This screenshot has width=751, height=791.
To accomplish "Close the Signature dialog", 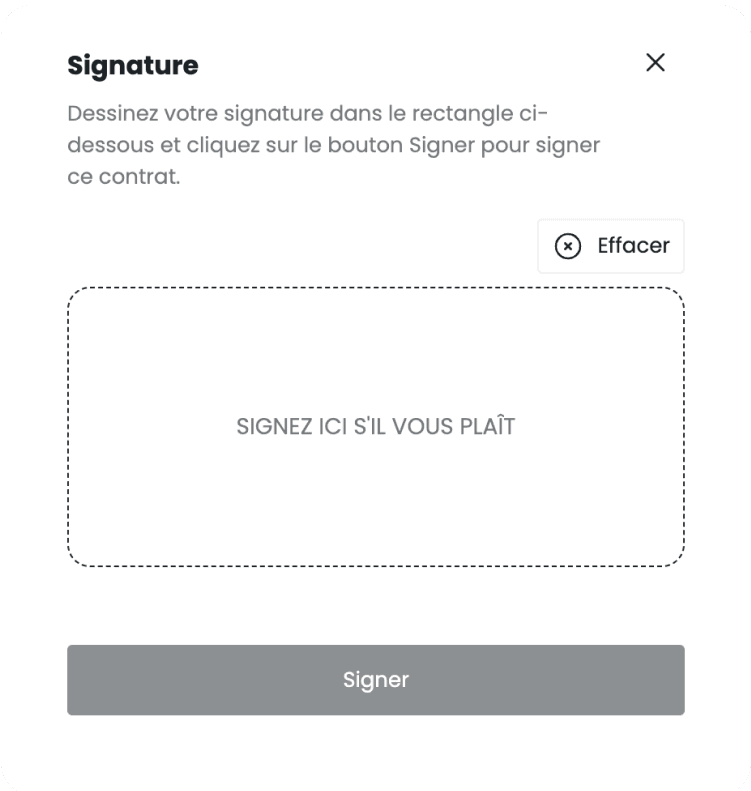I will click(655, 63).
